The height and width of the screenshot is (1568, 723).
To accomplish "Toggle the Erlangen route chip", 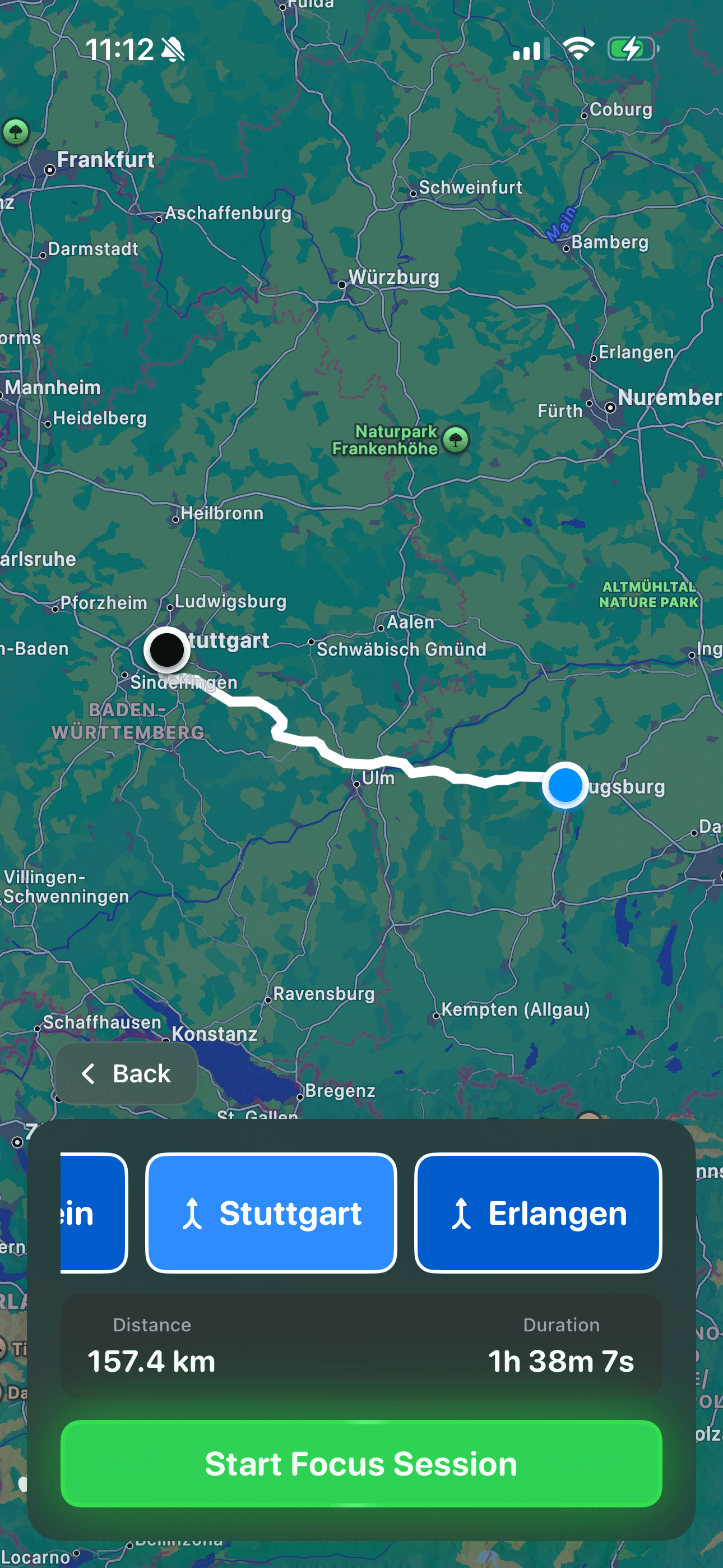I will click(x=538, y=1212).
